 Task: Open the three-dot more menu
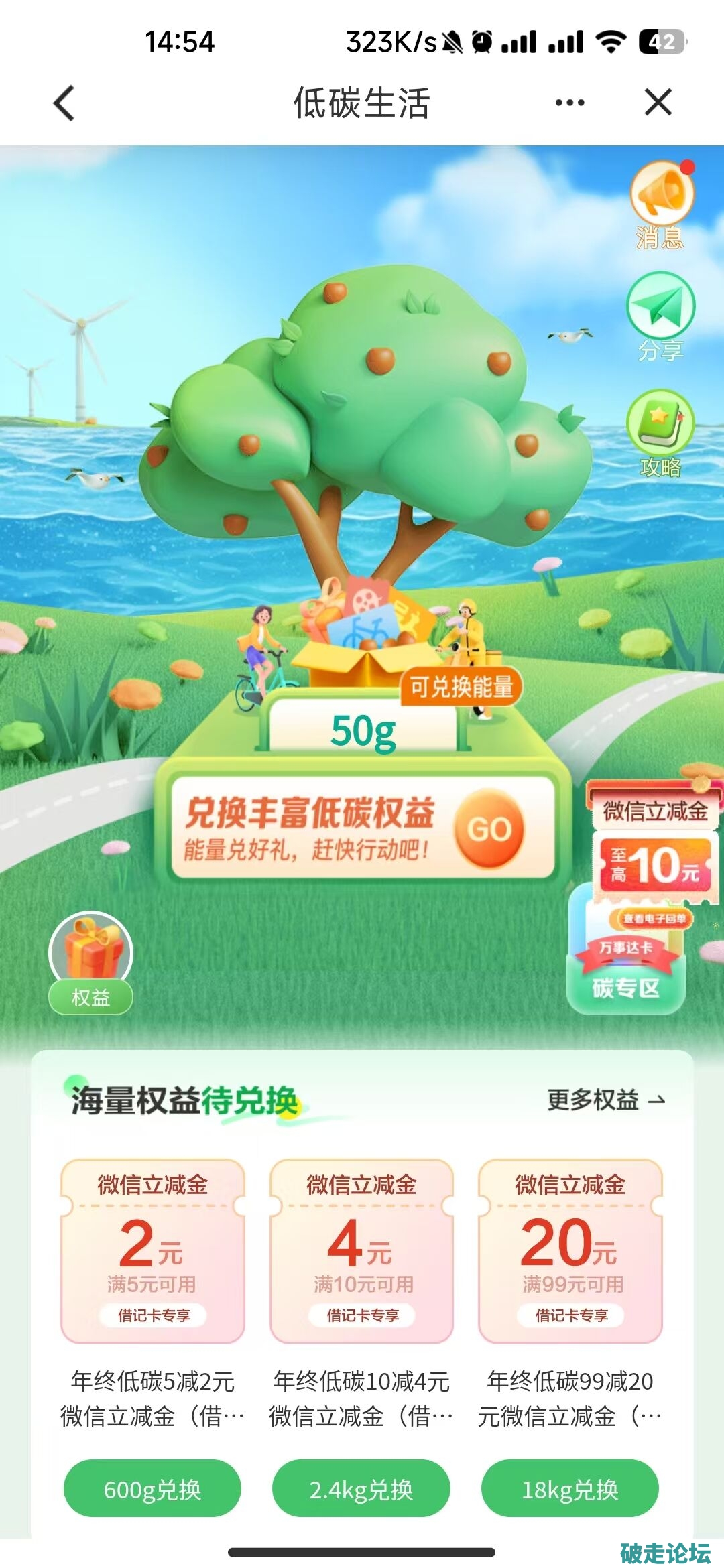[x=570, y=103]
